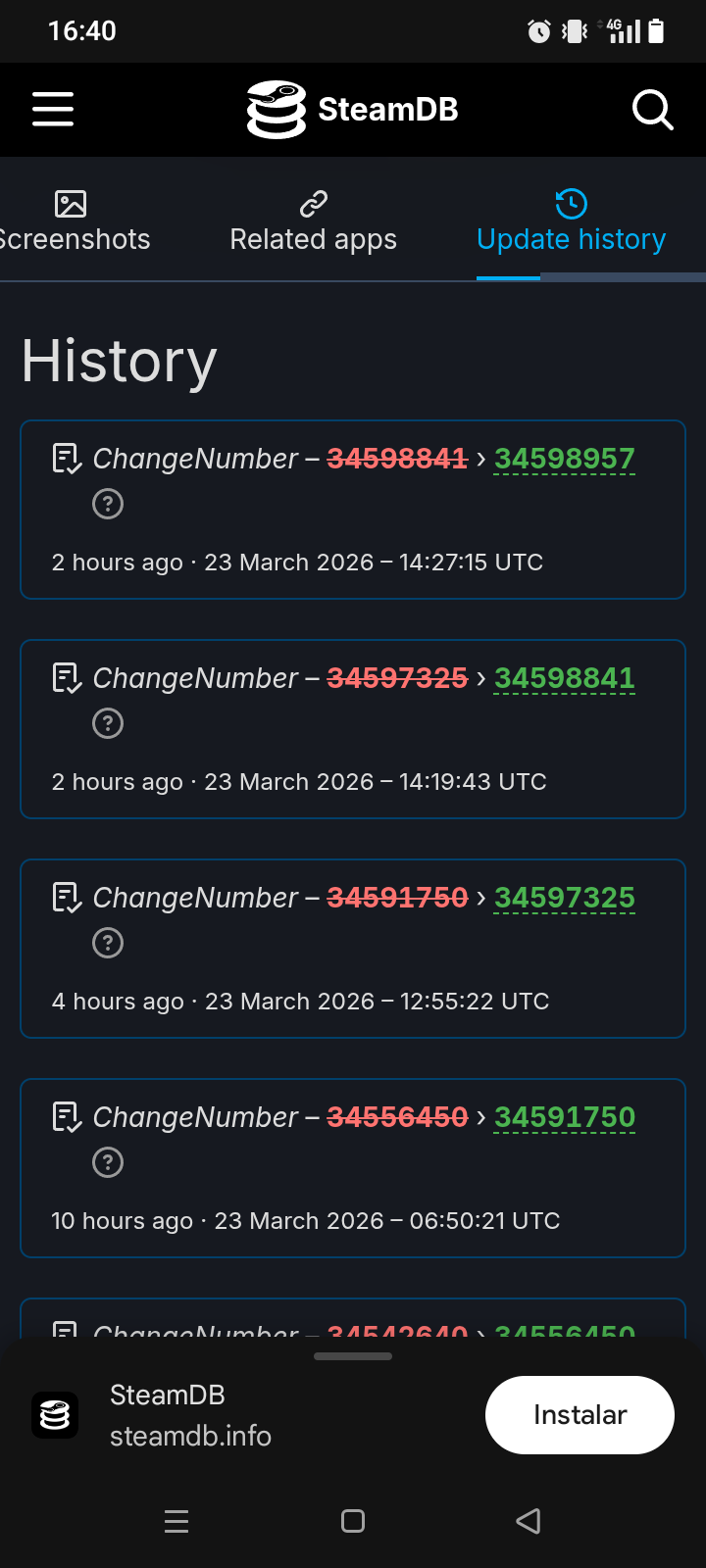
Task: Tap the help icon under ChangeNumber 34597325 entry
Action: [x=108, y=943]
